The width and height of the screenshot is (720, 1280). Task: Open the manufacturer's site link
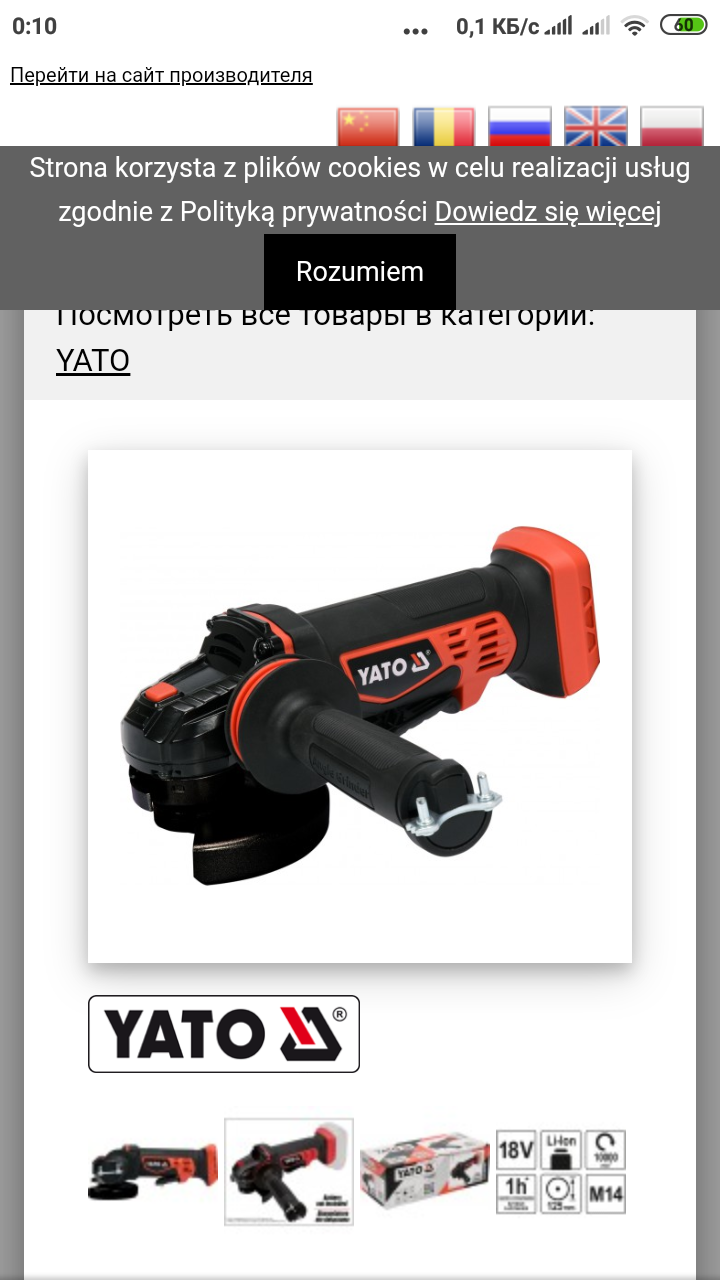click(161, 75)
